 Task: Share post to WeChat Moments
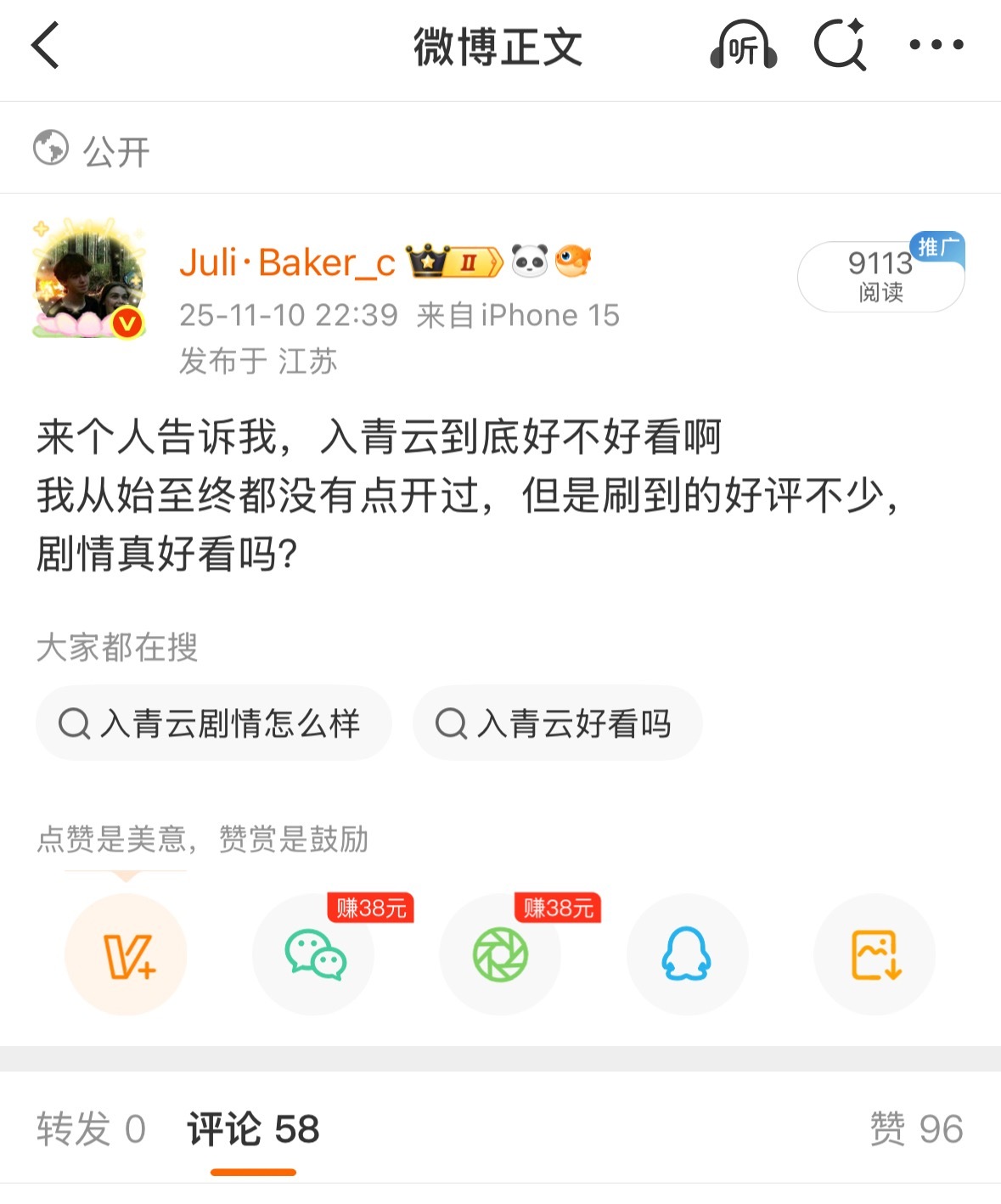coord(500,954)
